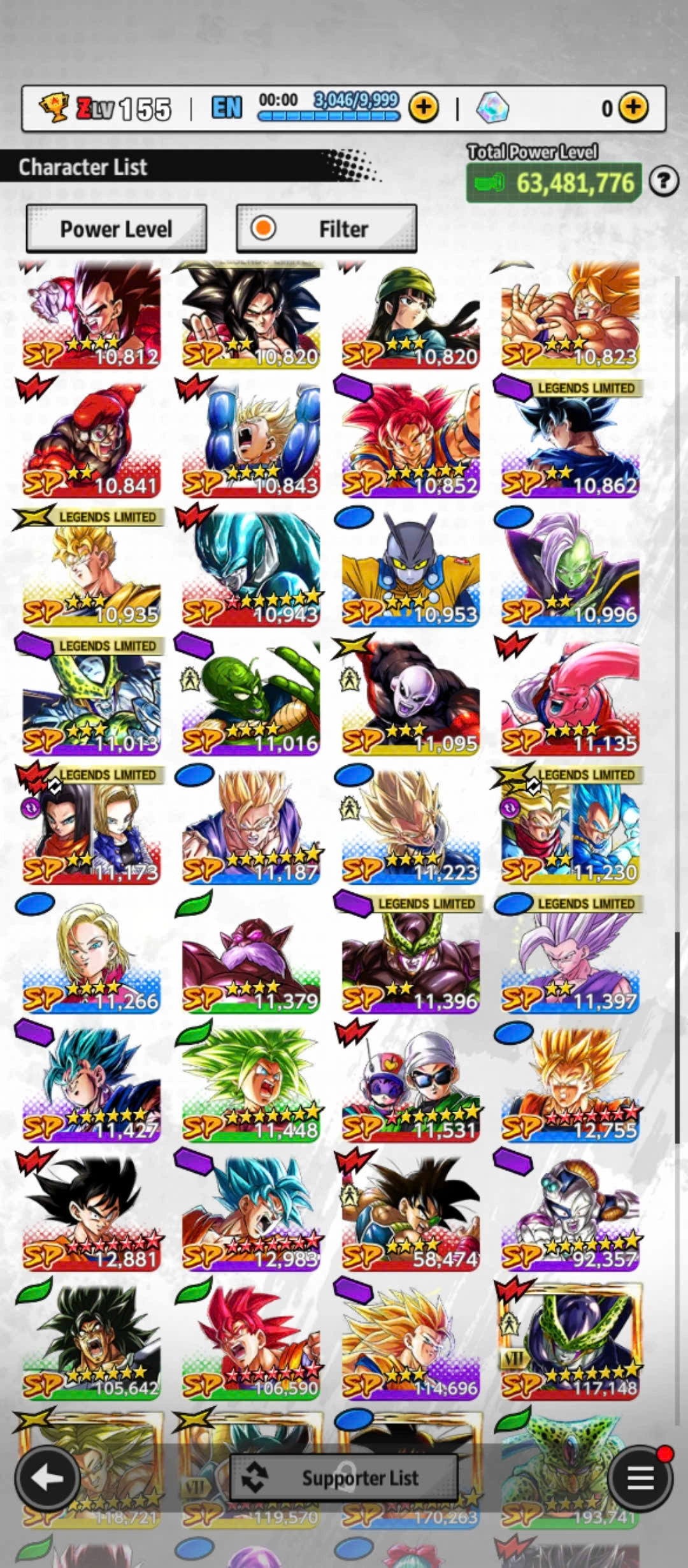Open the Total Power Level help icon
The image size is (688, 1568).
663,182
